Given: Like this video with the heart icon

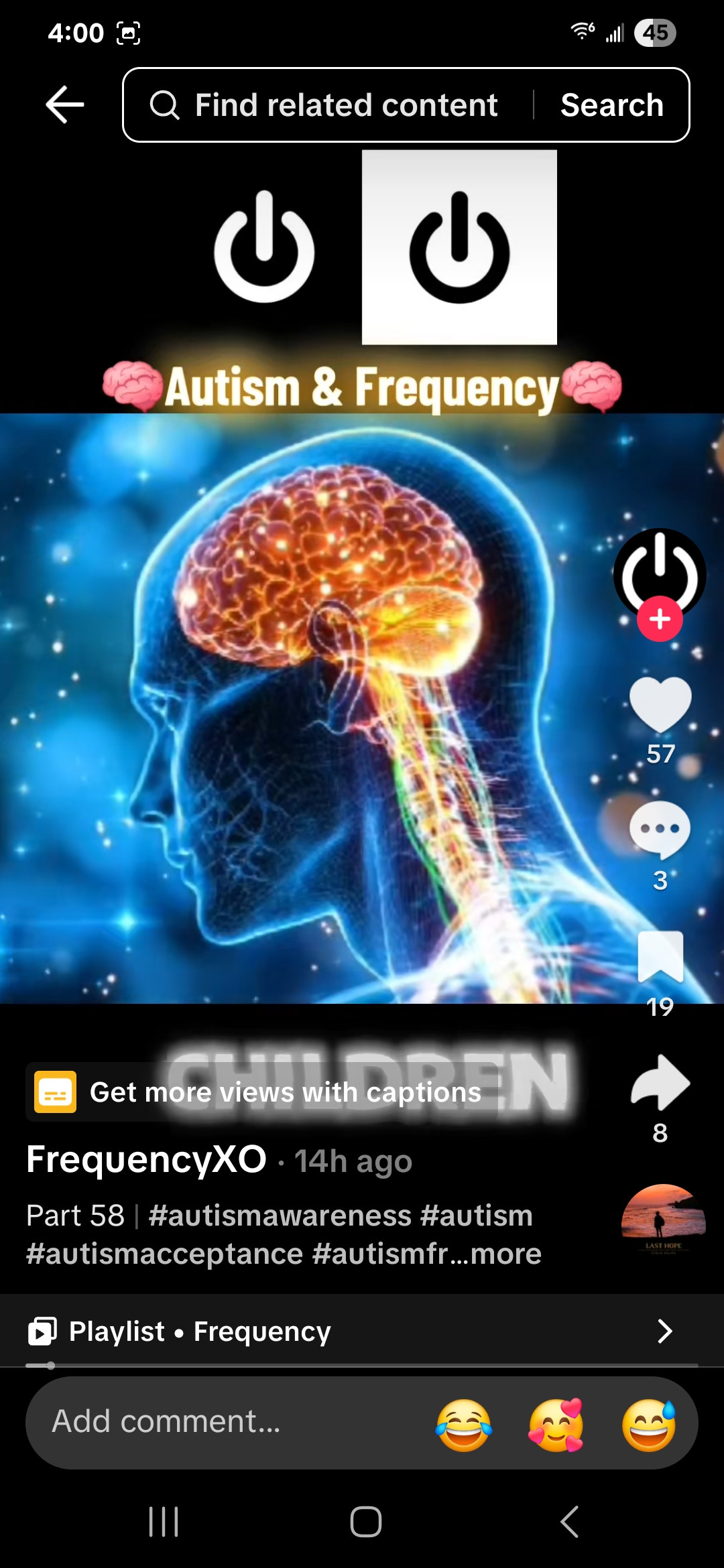Looking at the screenshot, I should [660, 704].
